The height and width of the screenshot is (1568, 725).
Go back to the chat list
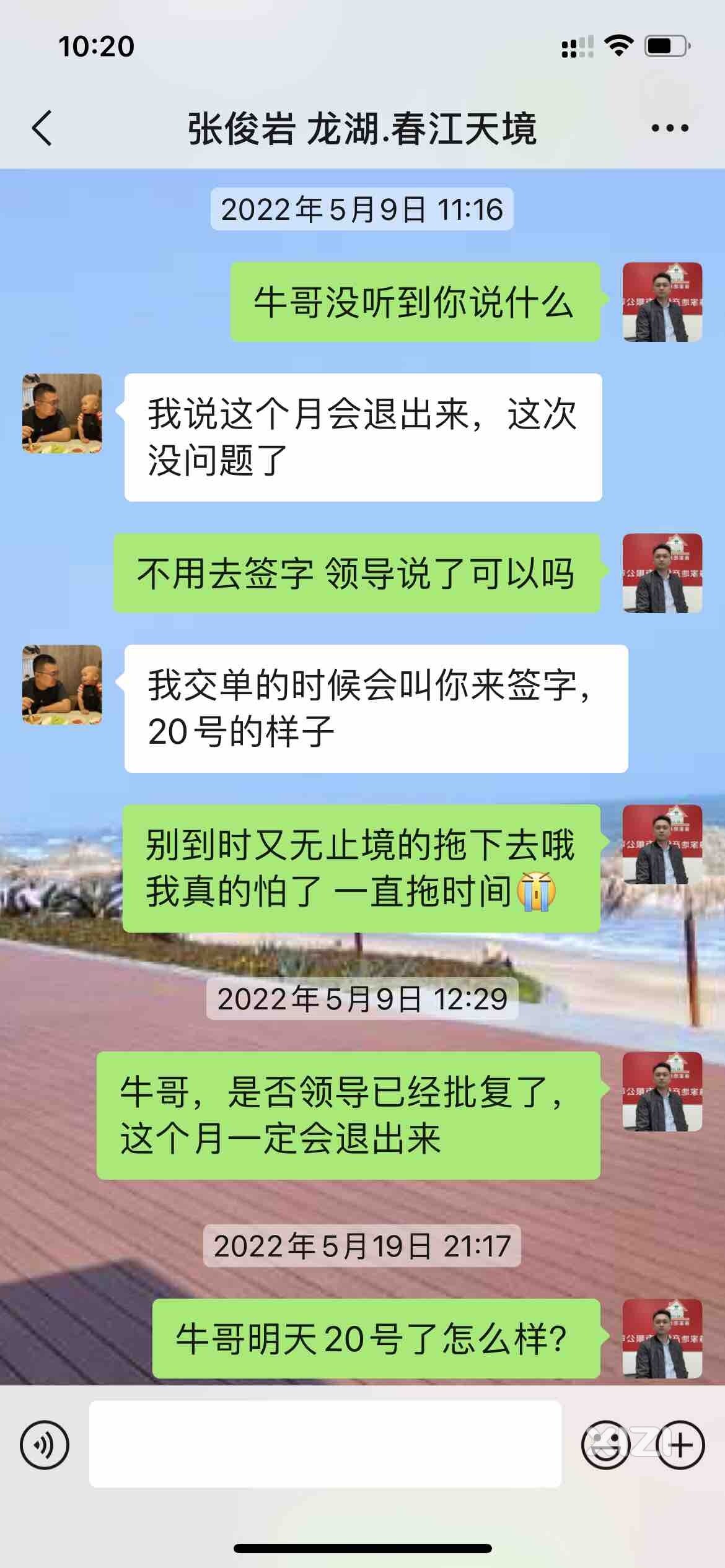pyautogui.click(x=42, y=128)
